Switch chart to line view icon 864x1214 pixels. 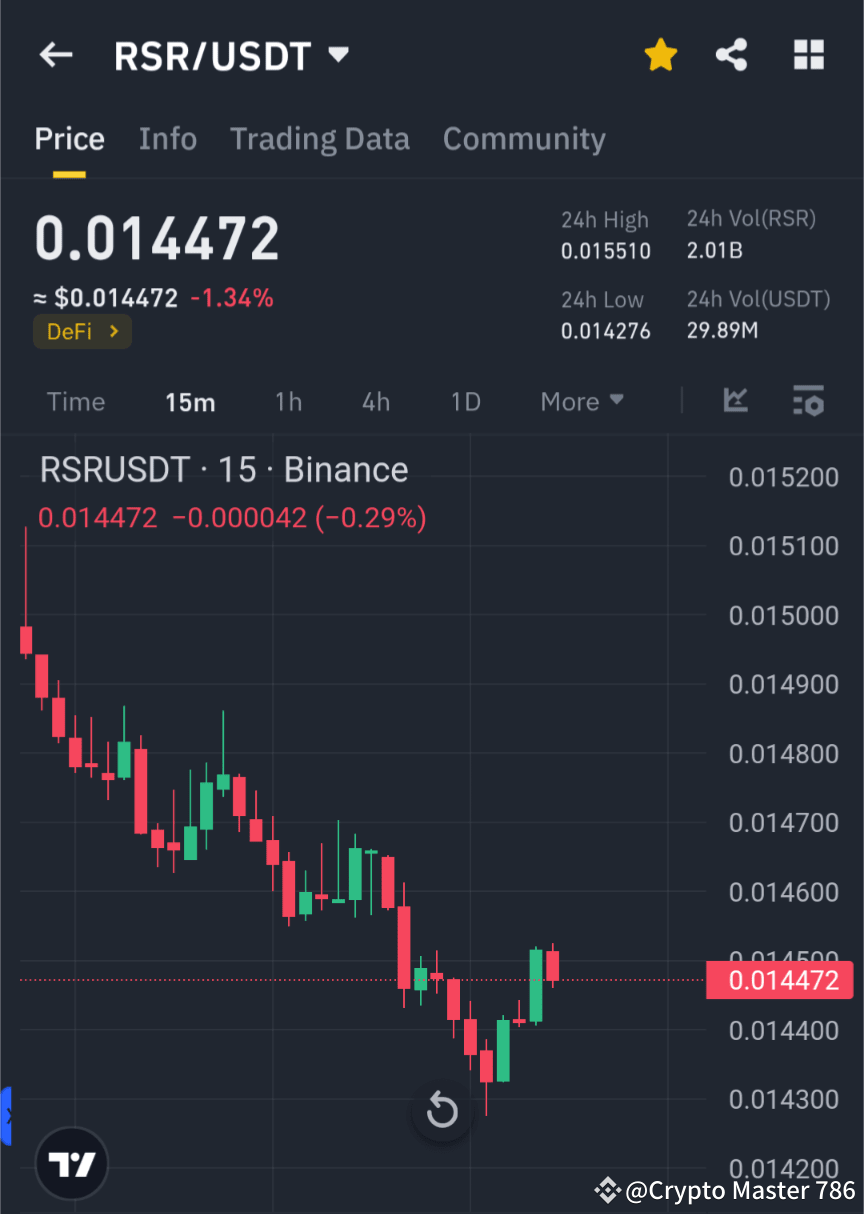736,401
